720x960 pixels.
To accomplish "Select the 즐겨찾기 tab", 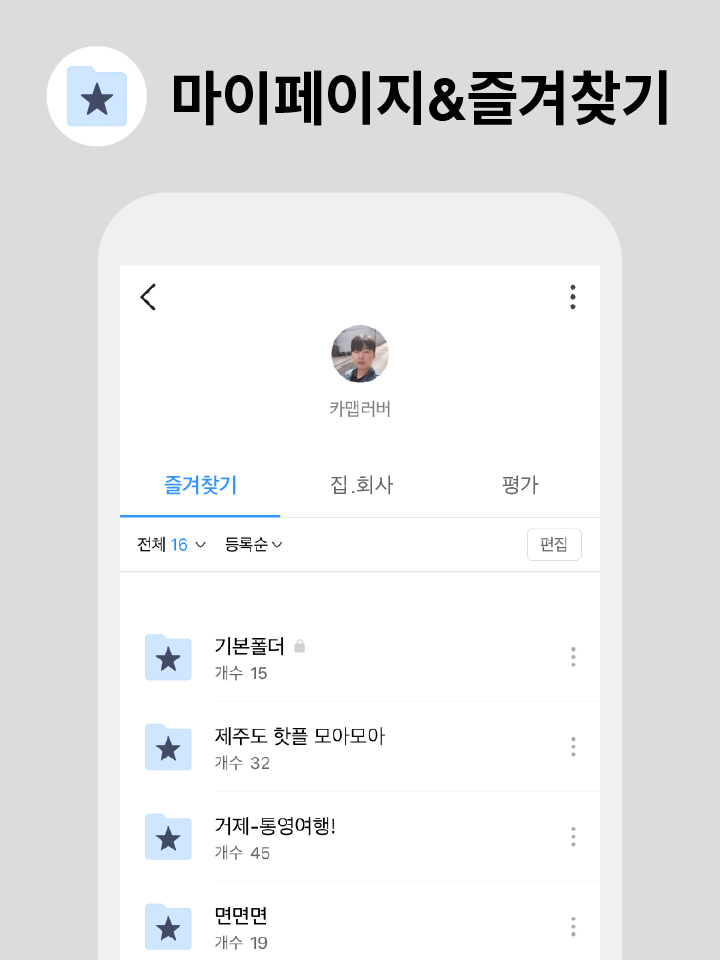I will pyautogui.click(x=200, y=485).
